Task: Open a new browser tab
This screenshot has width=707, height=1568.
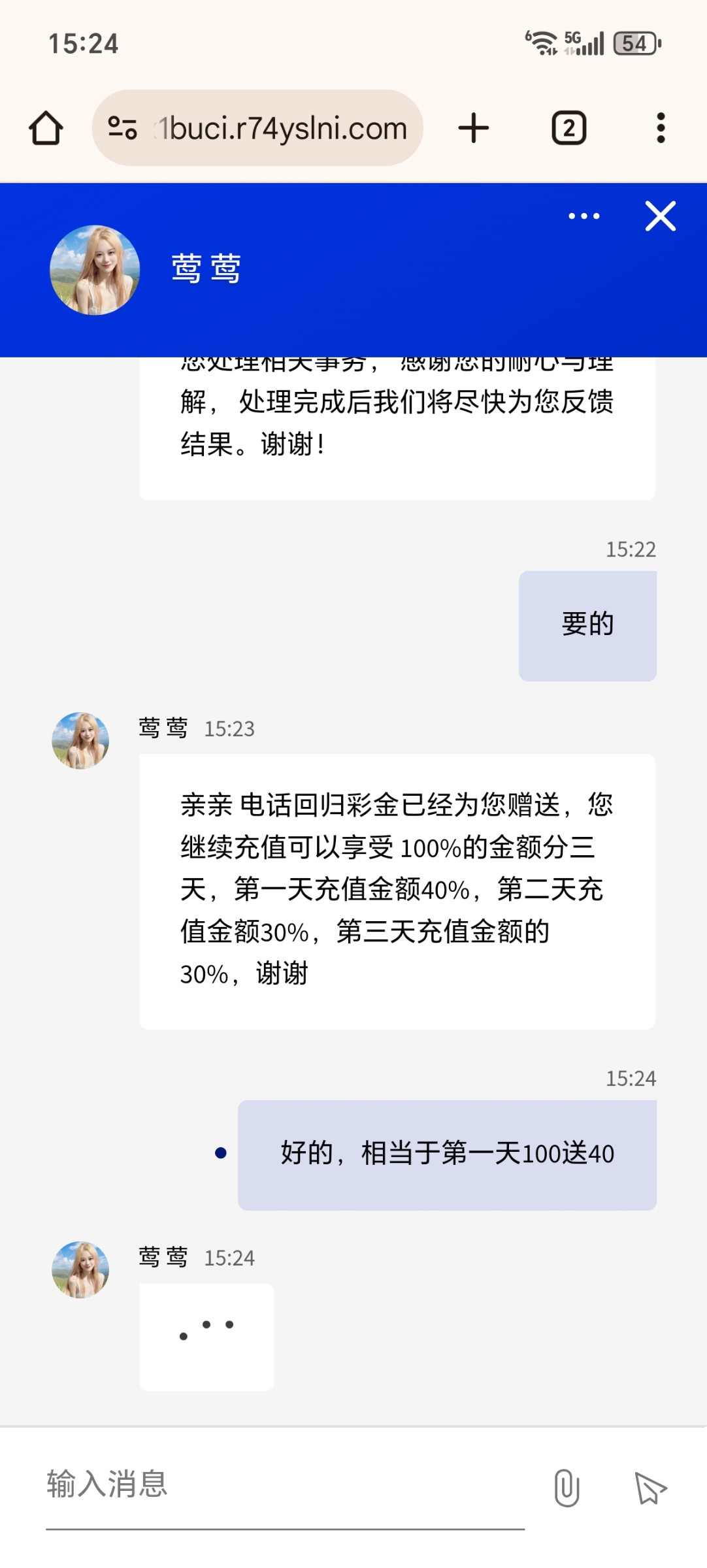Action: coord(474,128)
